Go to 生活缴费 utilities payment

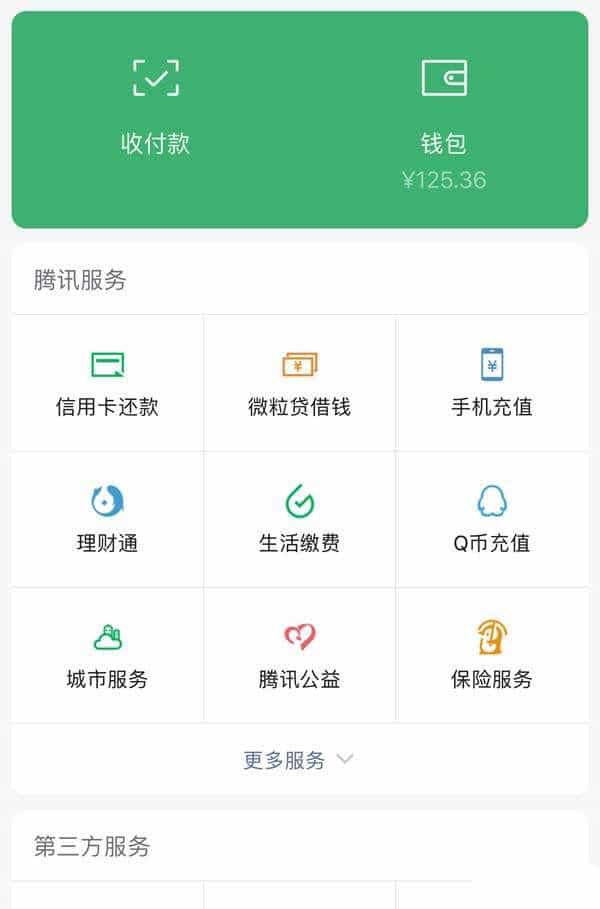point(300,520)
